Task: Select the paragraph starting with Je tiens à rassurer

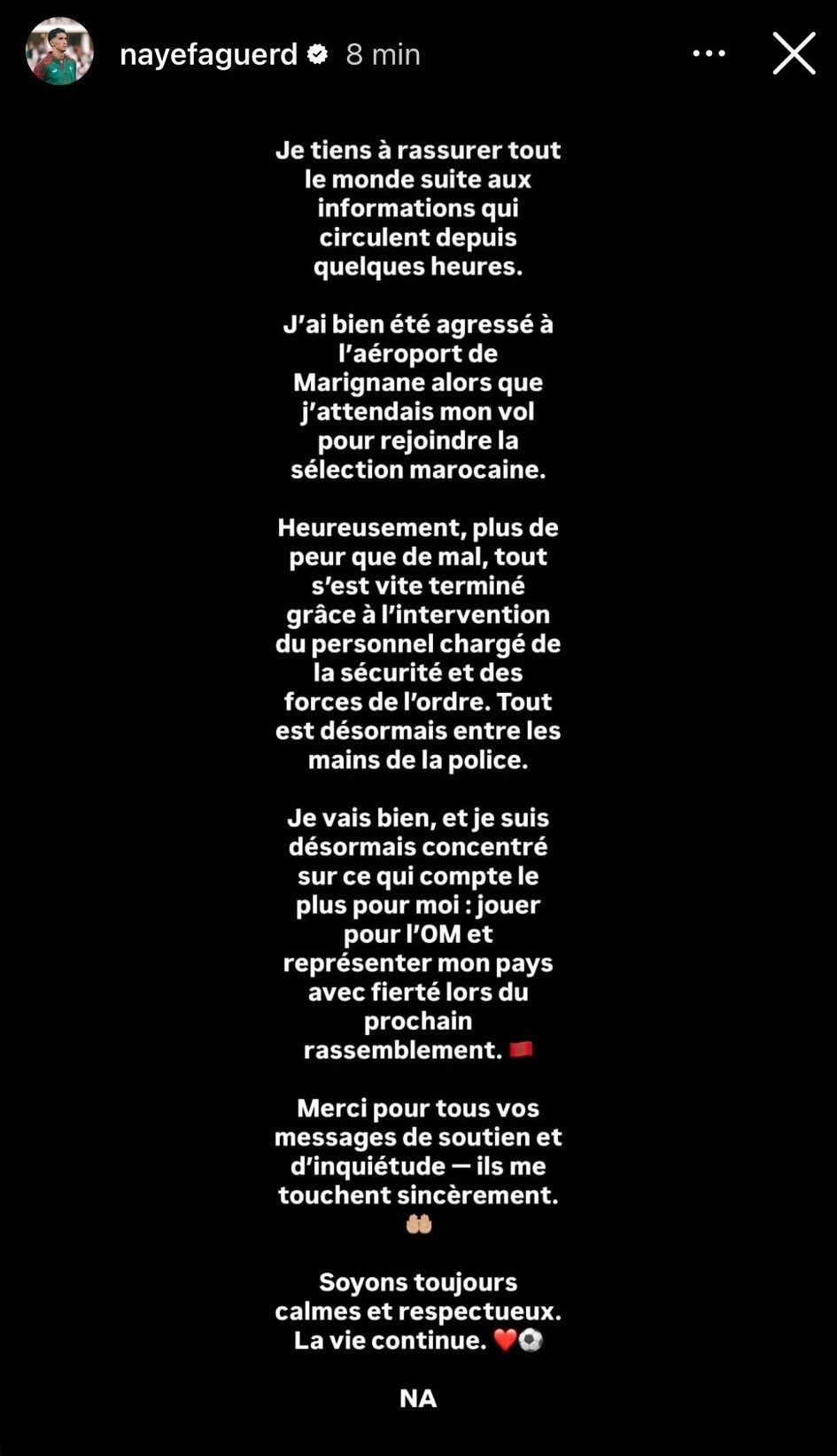Action: tap(416, 208)
